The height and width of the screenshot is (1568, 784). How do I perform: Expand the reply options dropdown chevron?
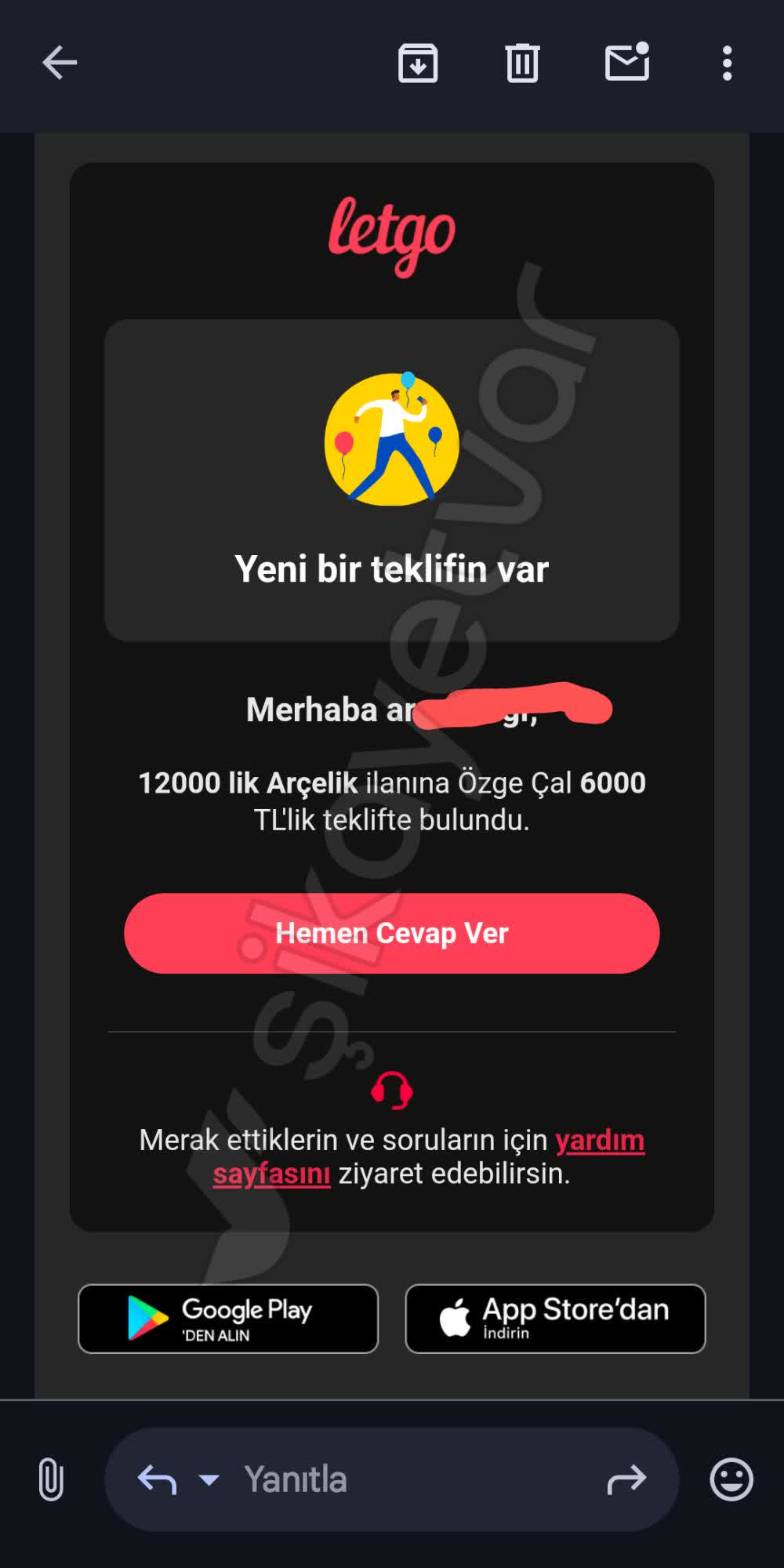(207, 1480)
